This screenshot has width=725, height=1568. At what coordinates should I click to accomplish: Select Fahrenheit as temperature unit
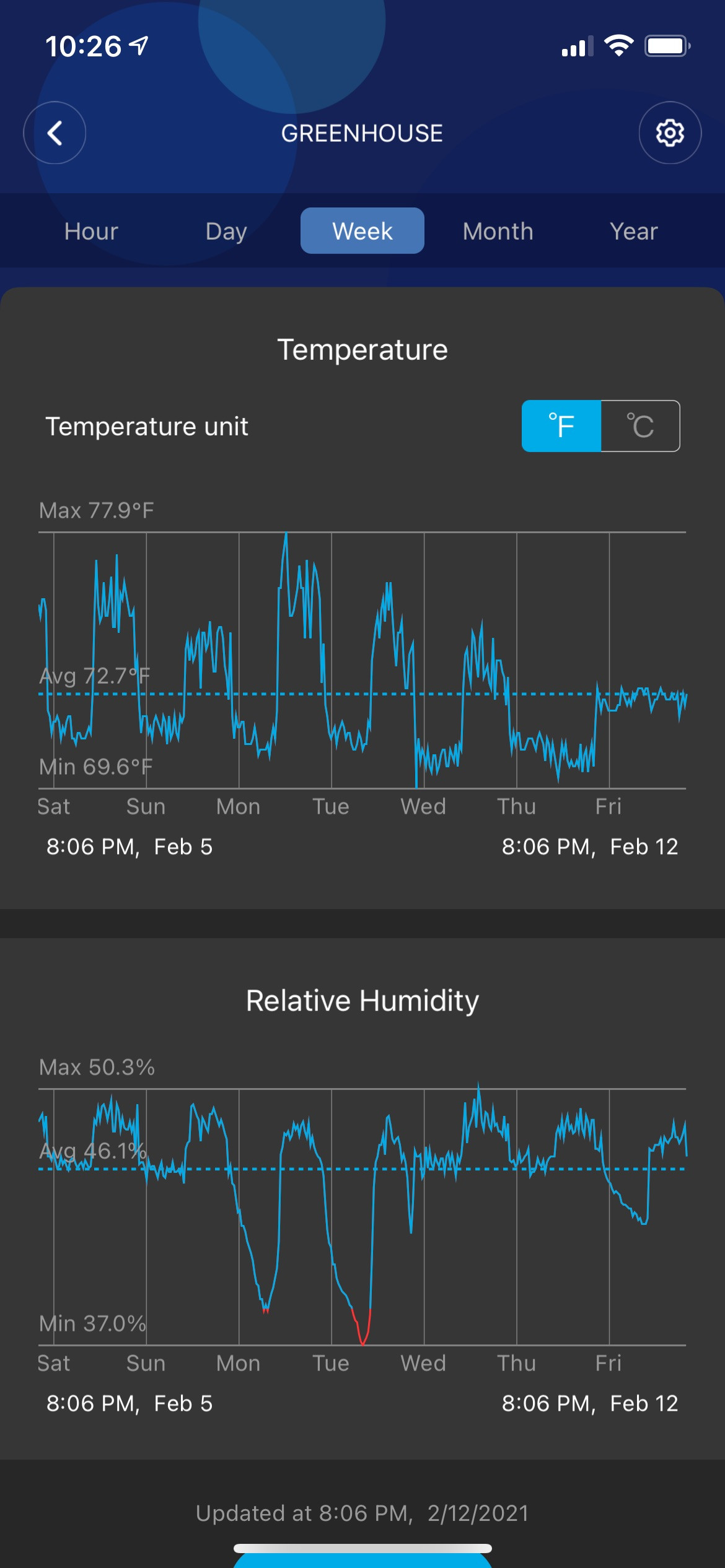coord(561,426)
